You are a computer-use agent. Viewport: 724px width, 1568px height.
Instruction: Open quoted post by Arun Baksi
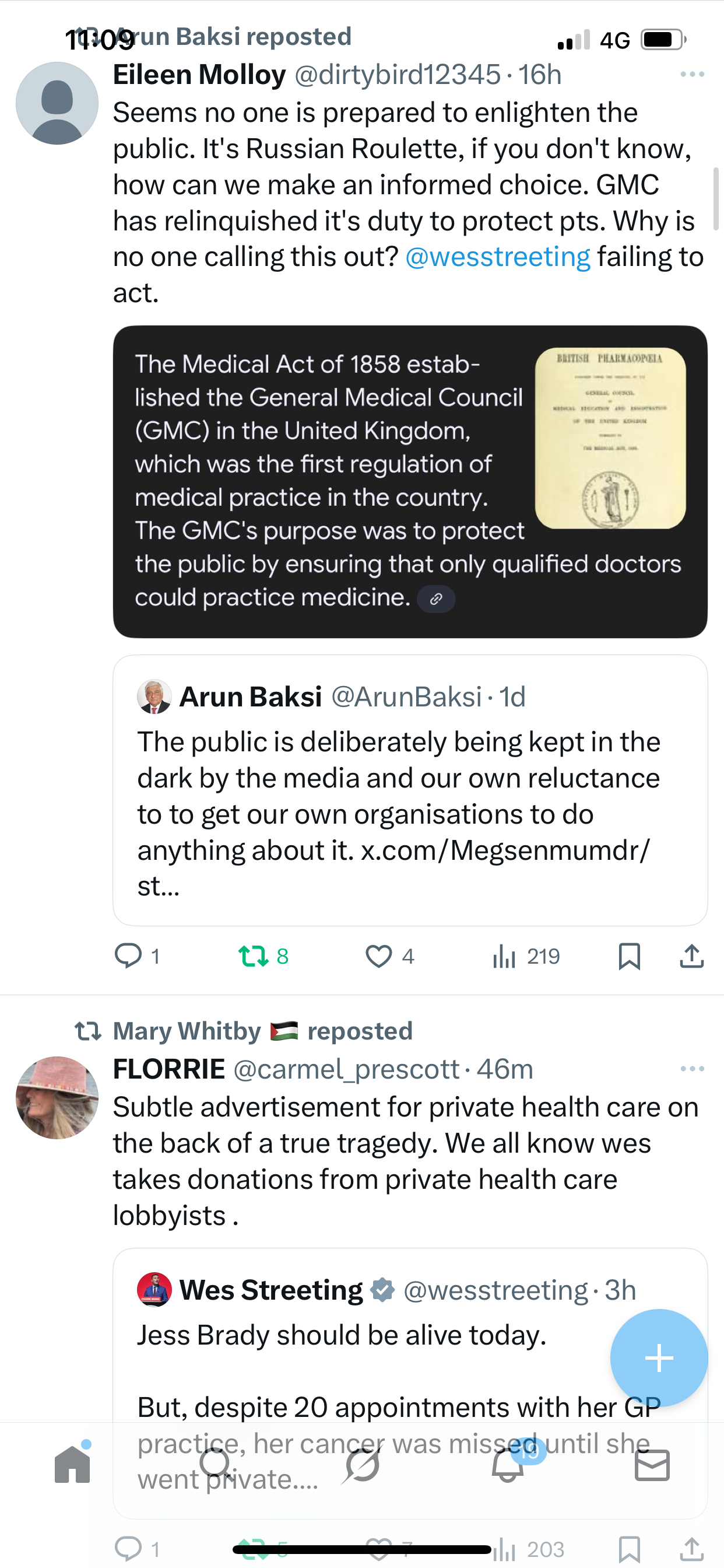(409, 790)
